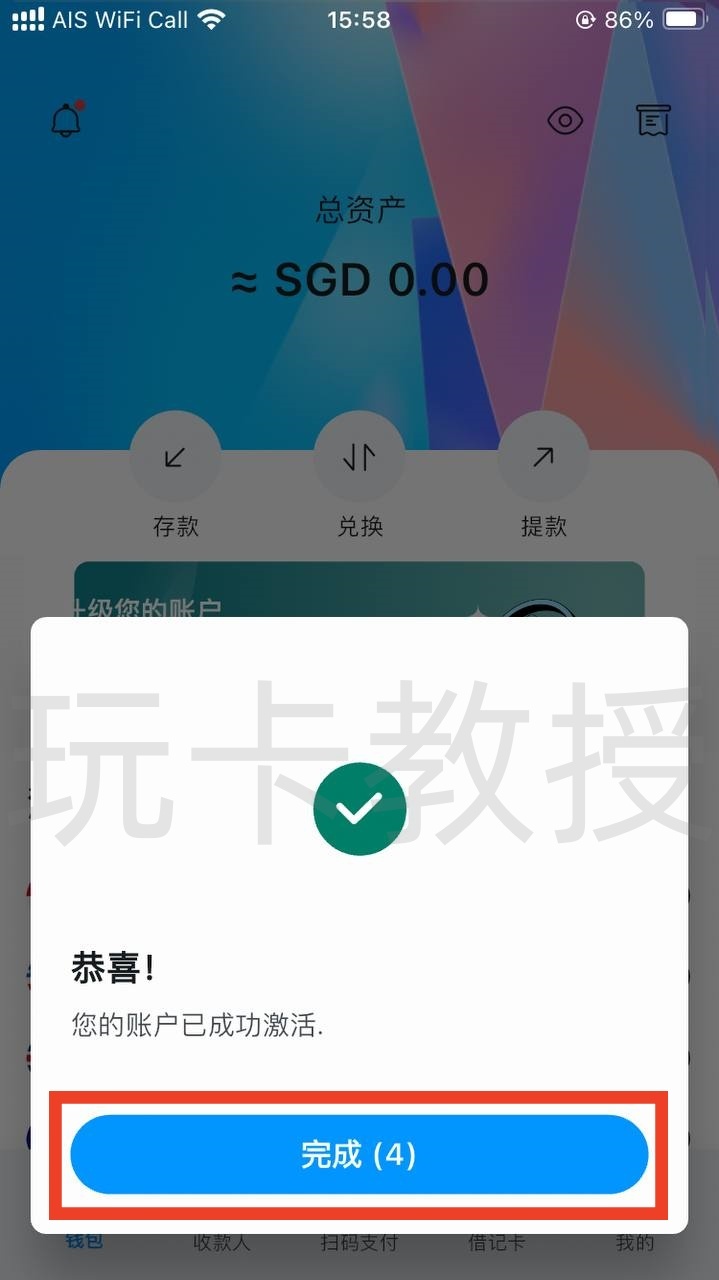719x1280 pixels.
Task: Open the notifications bell
Action: [x=66, y=121]
